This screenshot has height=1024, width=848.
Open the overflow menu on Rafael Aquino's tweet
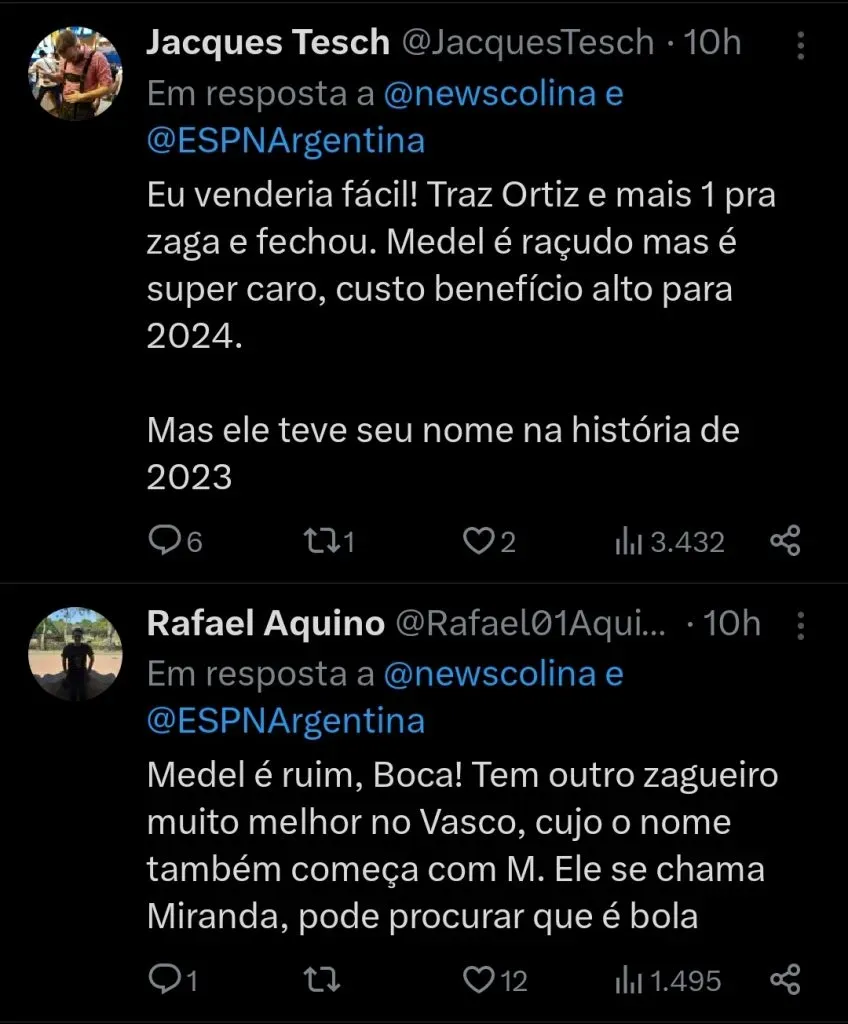tap(801, 625)
